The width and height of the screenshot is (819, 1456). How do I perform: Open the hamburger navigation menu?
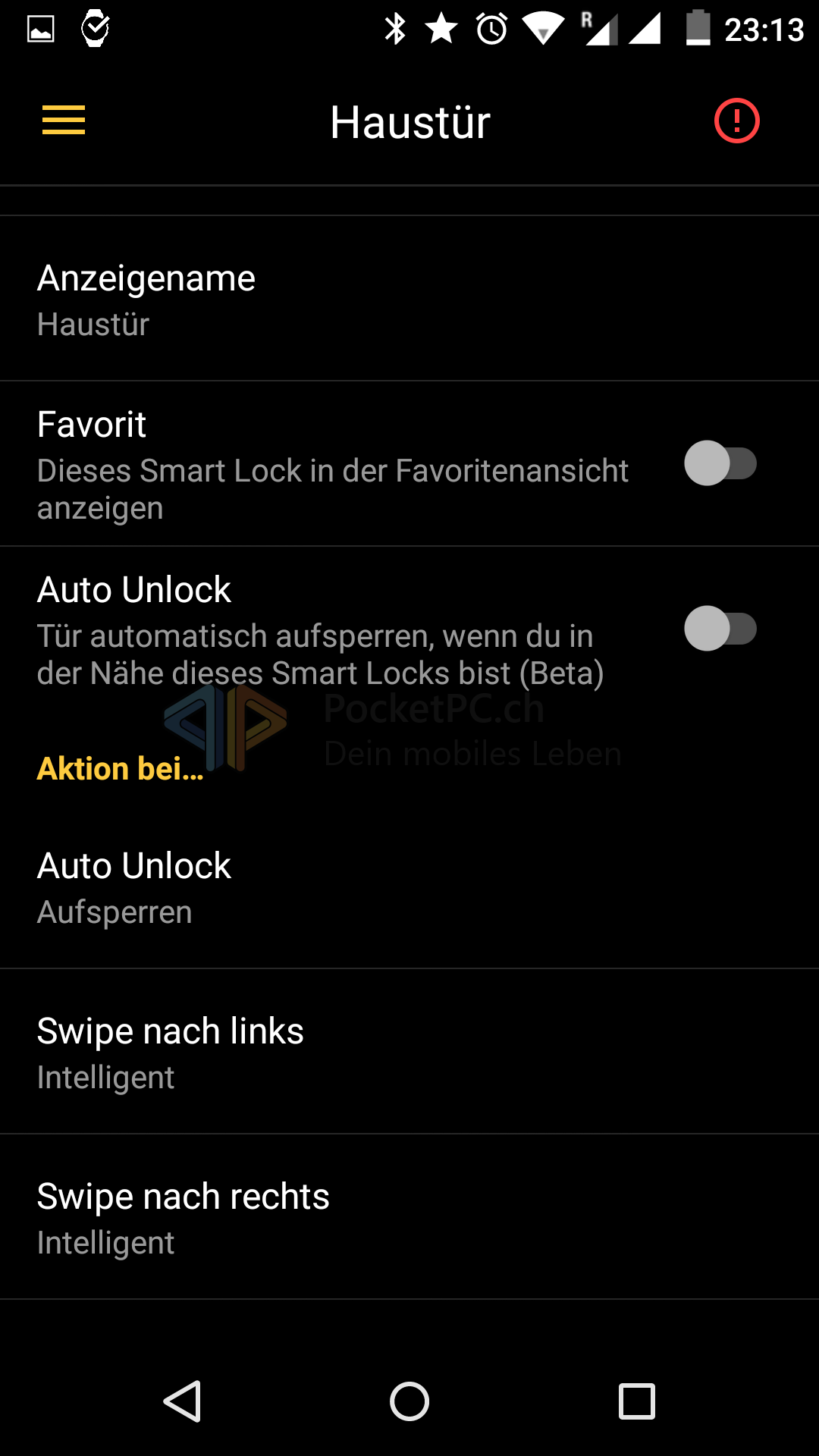(x=64, y=121)
